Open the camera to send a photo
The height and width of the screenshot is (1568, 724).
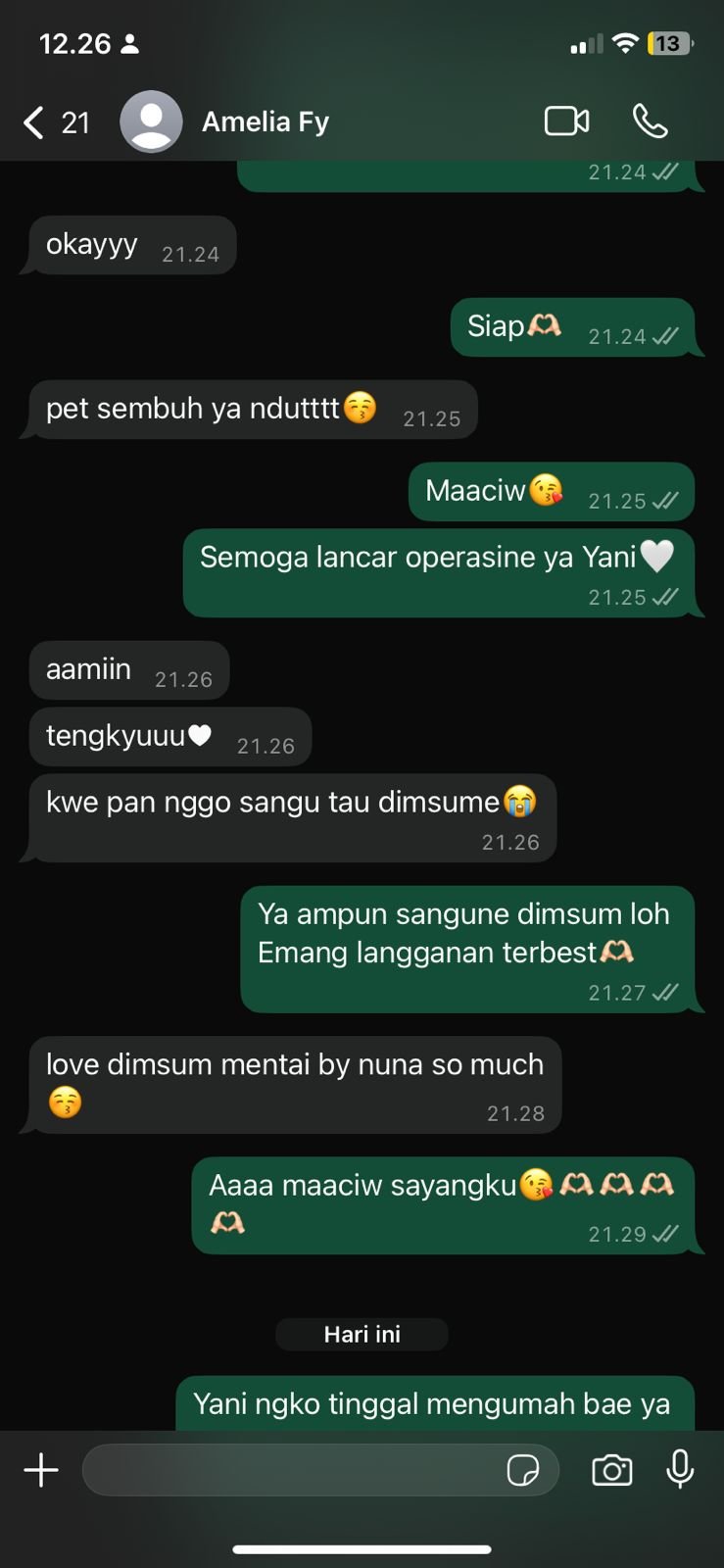[x=611, y=1470]
